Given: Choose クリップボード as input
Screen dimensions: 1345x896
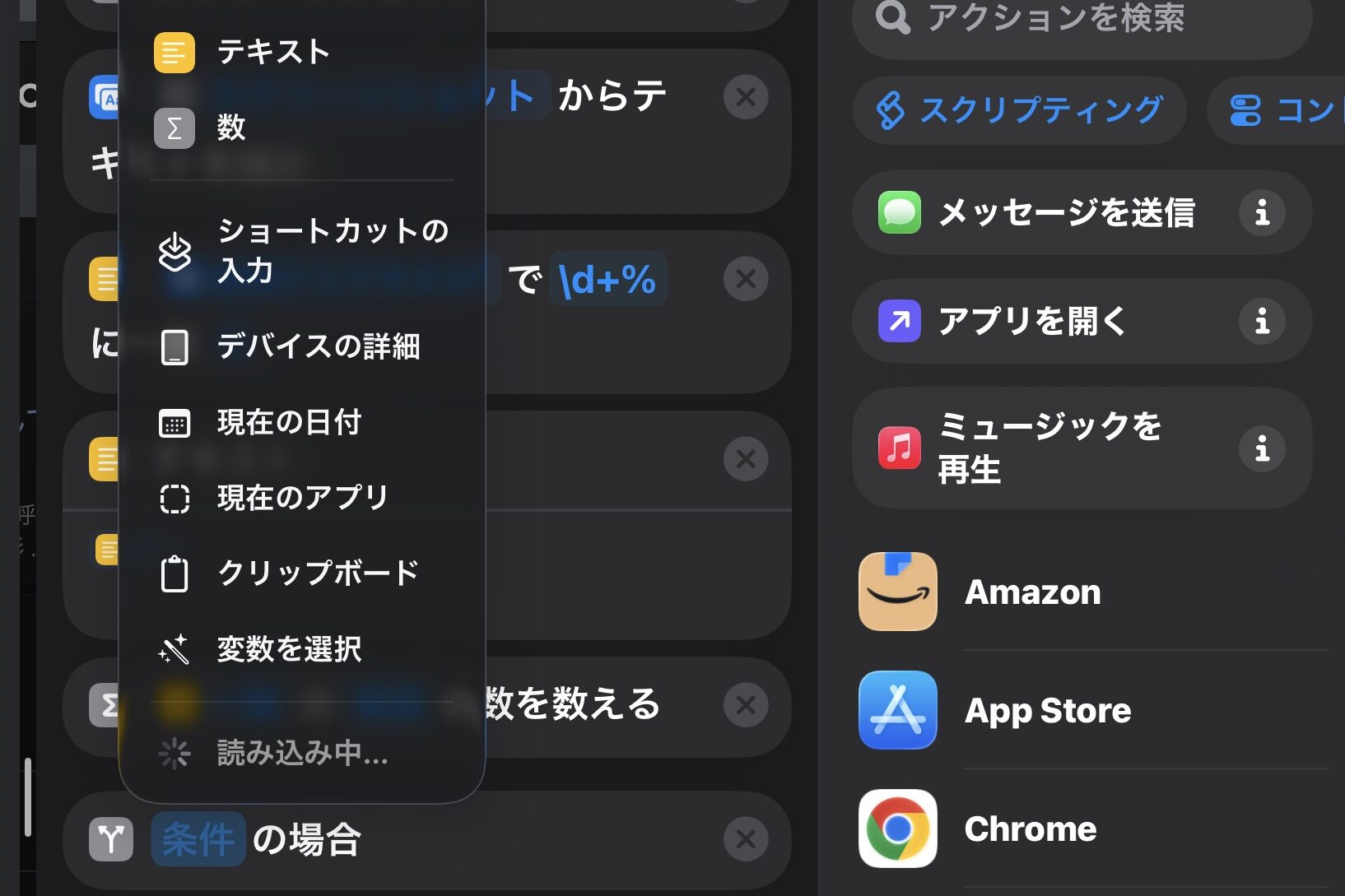Looking at the screenshot, I should (318, 573).
